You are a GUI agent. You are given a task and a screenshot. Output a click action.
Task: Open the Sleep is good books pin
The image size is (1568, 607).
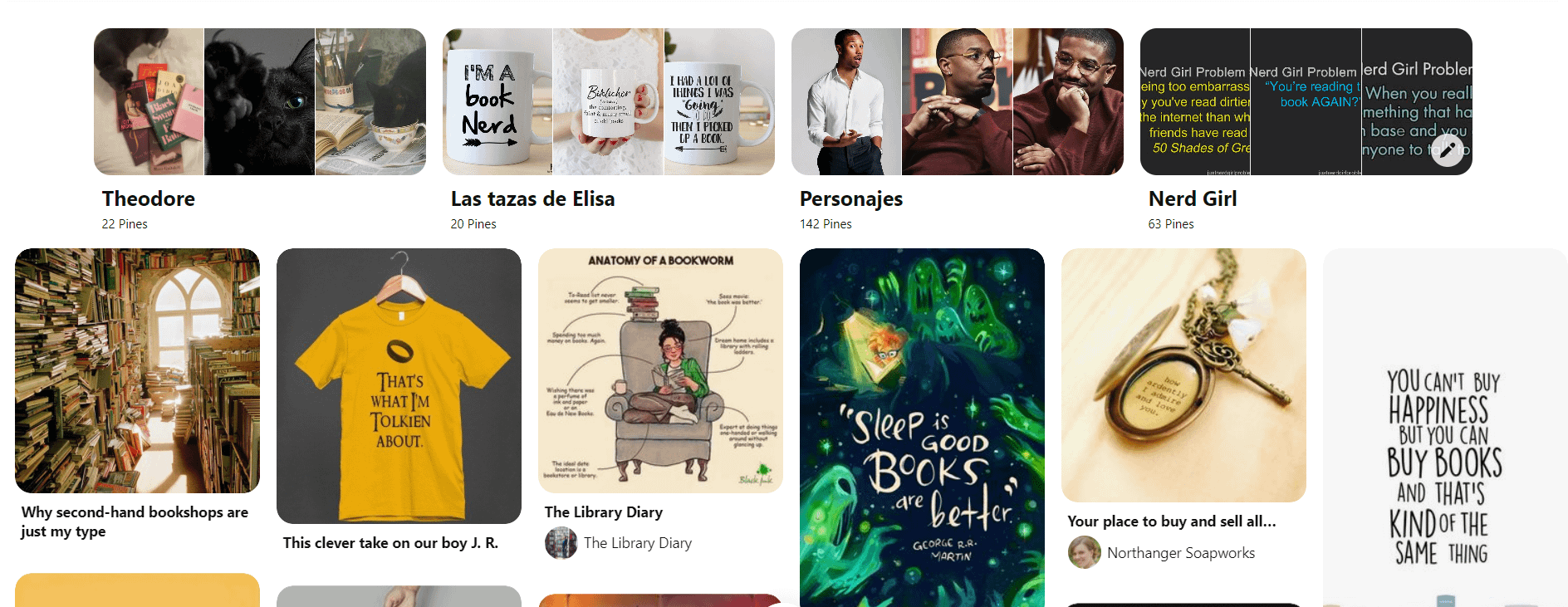coord(922,427)
